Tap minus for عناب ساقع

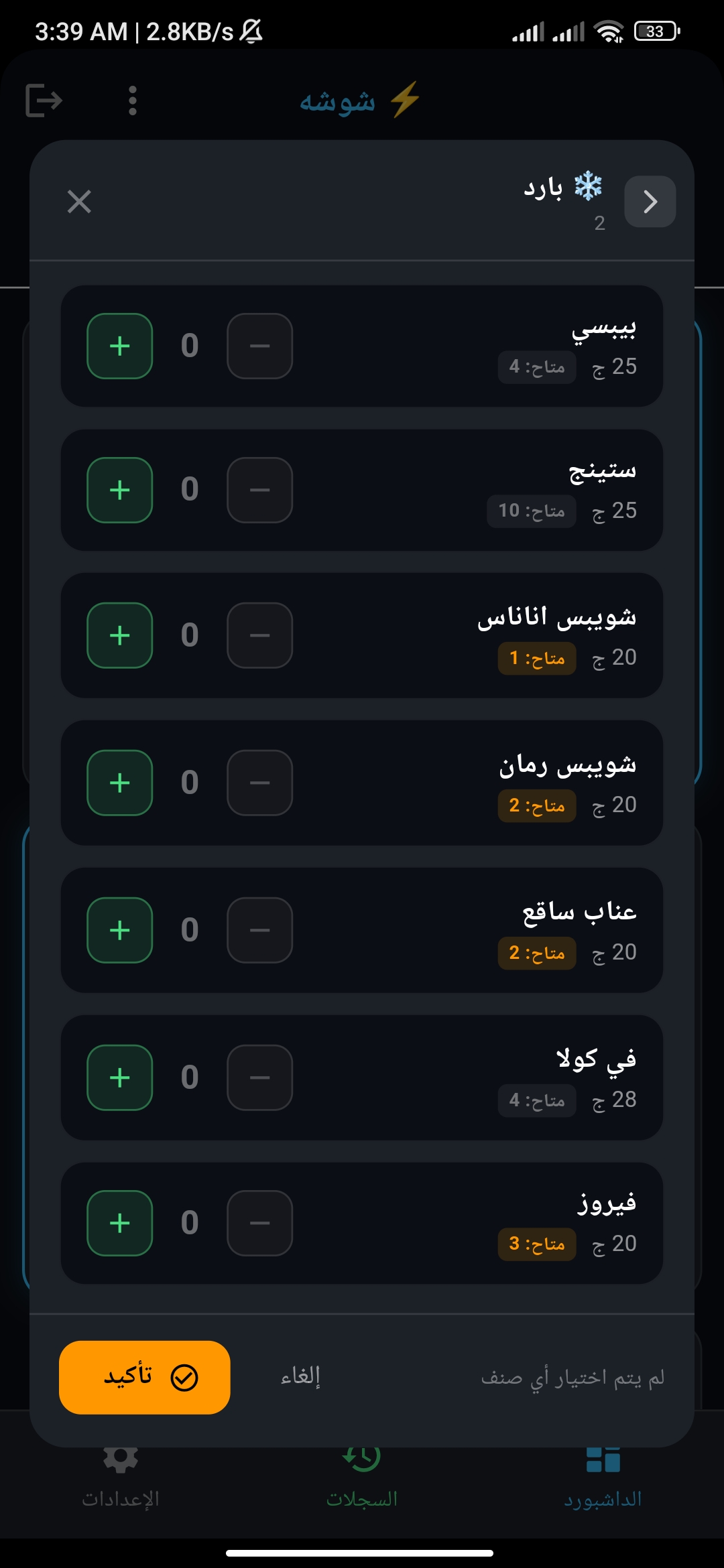click(259, 930)
